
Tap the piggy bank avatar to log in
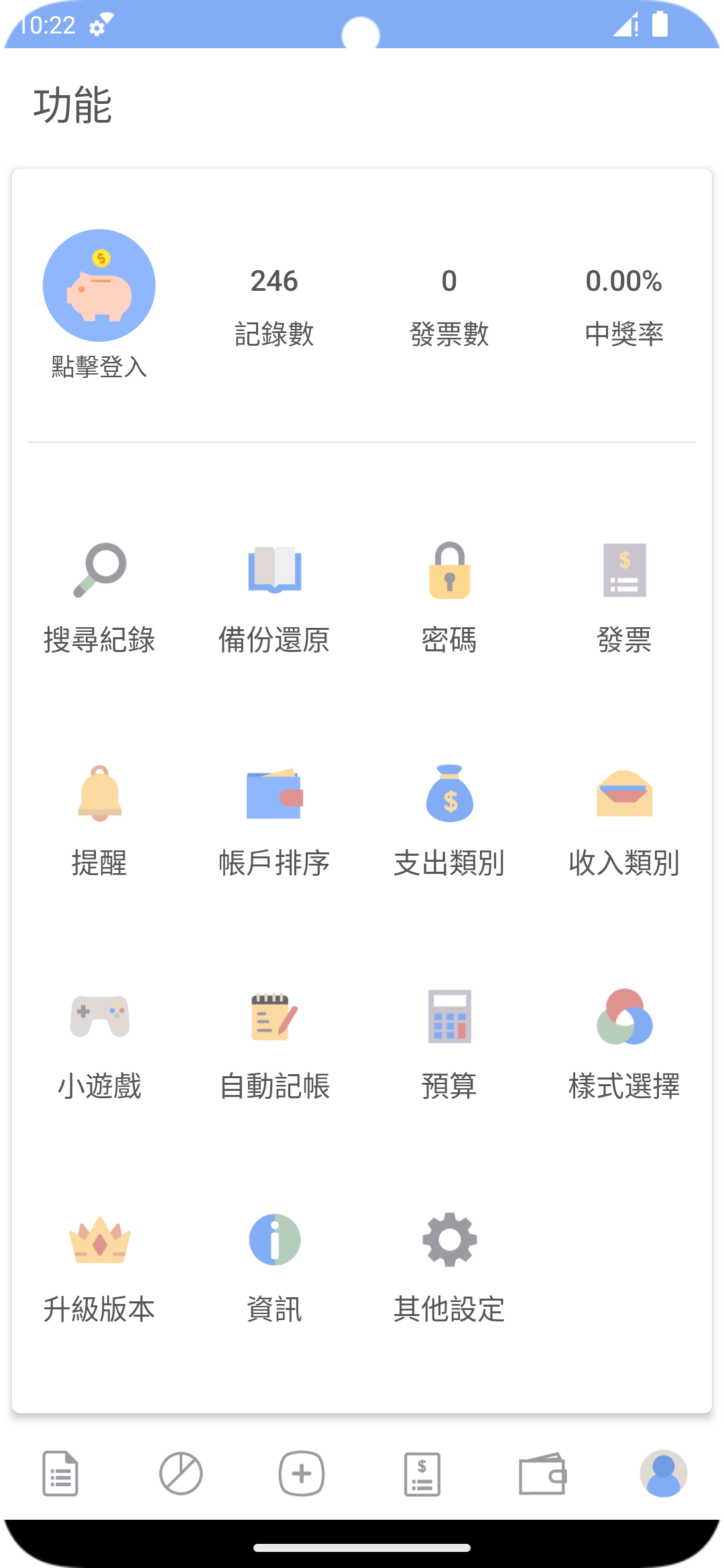click(x=99, y=286)
